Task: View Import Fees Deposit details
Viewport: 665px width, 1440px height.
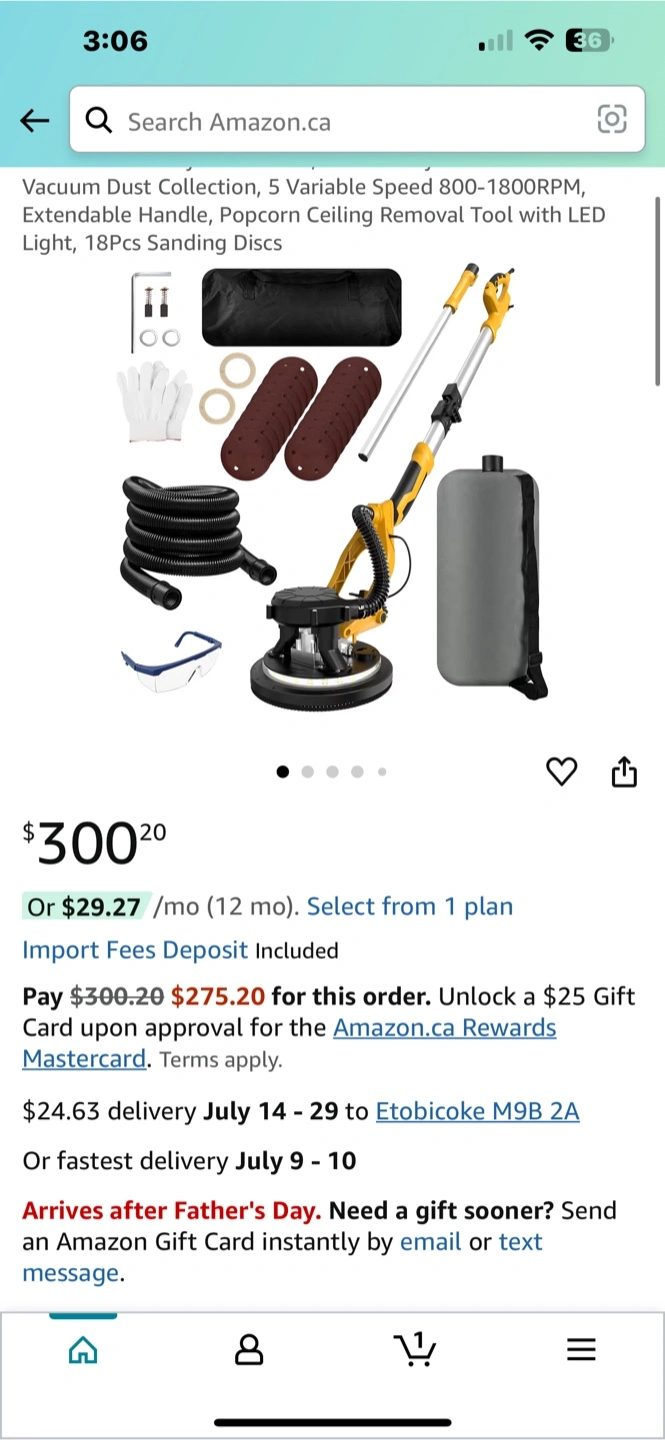Action: point(135,950)
